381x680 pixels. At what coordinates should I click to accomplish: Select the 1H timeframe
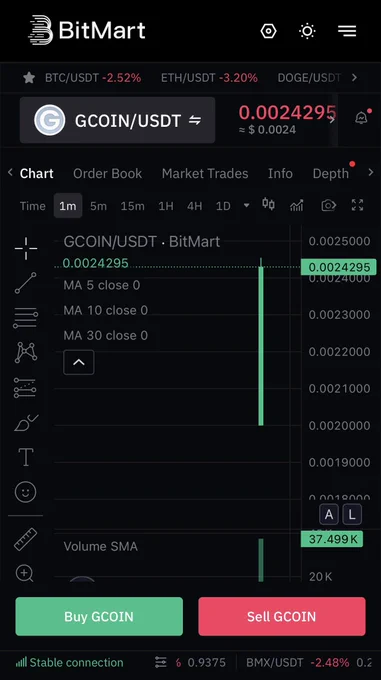click(x=166, y=206)
